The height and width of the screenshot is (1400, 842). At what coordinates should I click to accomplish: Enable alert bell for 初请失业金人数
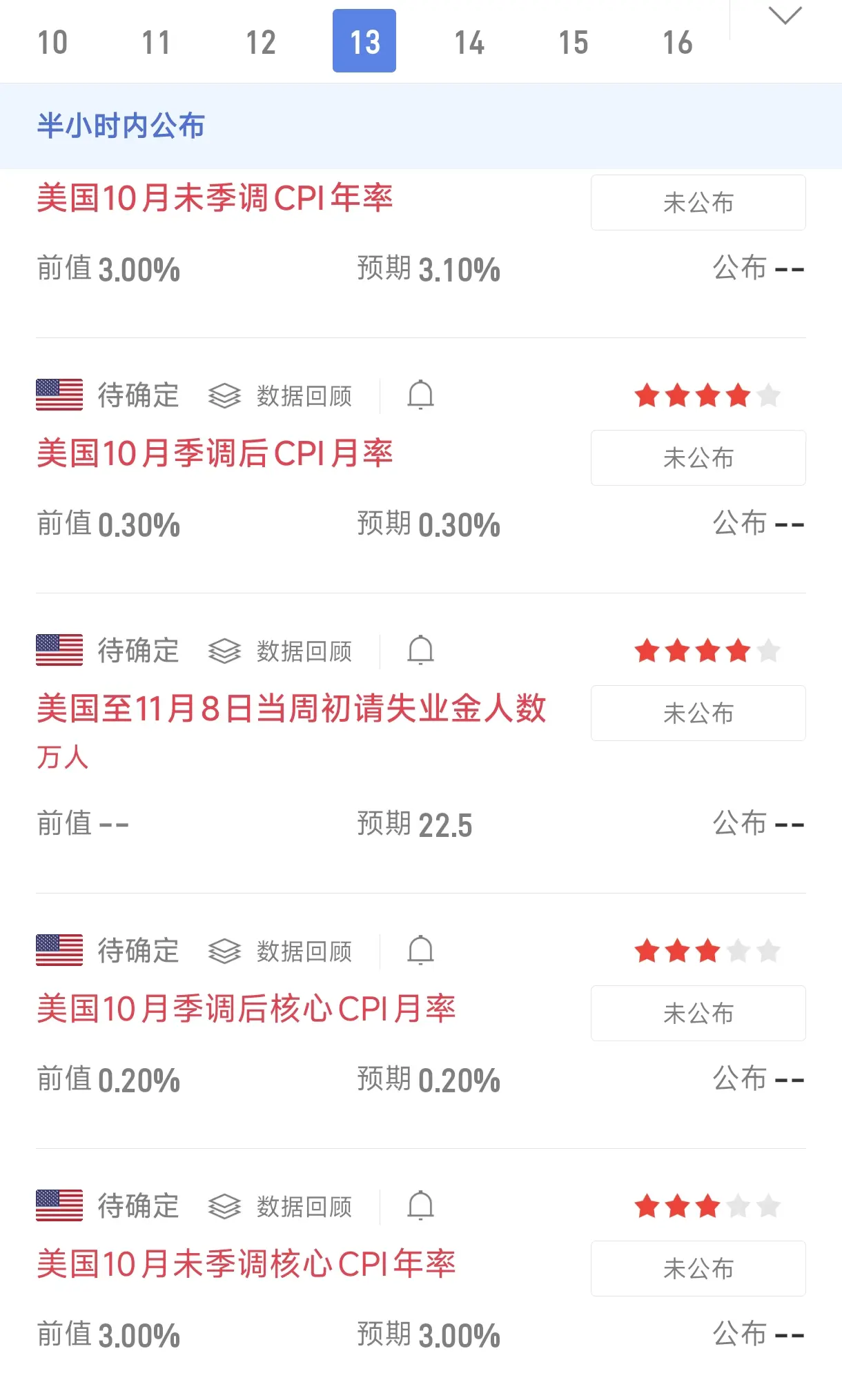click(420, 651)
